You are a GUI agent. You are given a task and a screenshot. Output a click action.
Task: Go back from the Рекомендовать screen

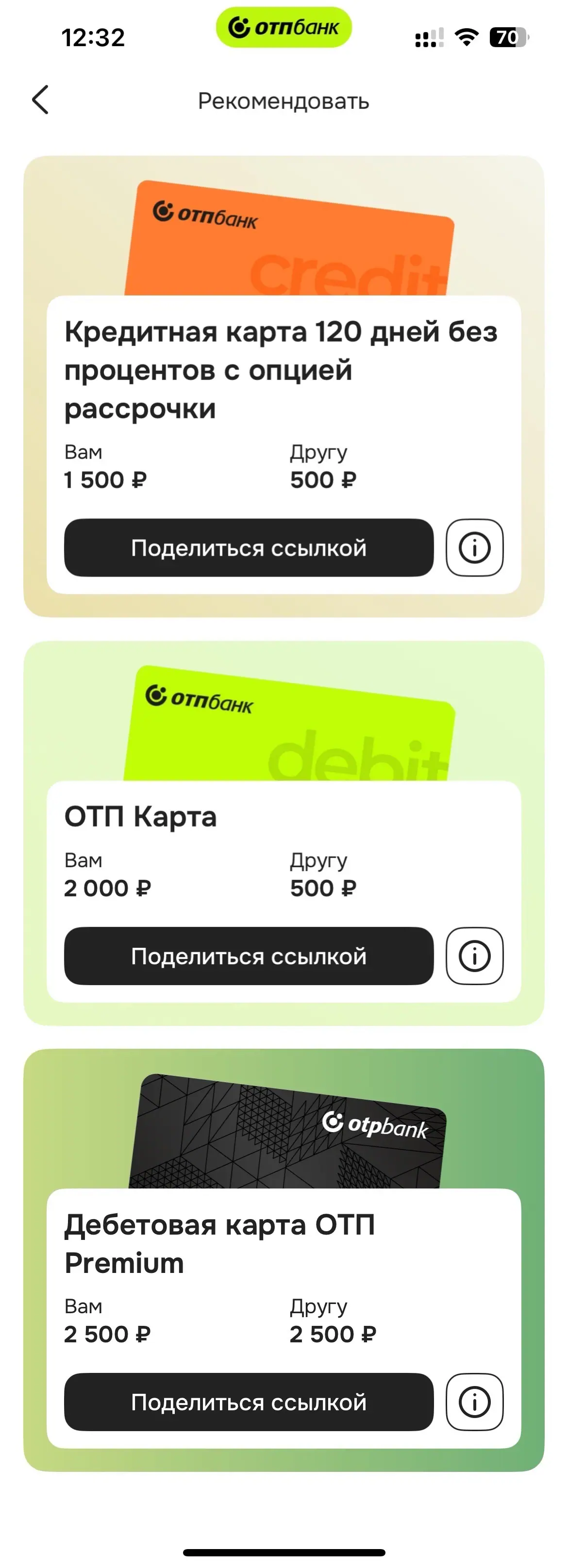pyautogui.click(x=40, y=100)
